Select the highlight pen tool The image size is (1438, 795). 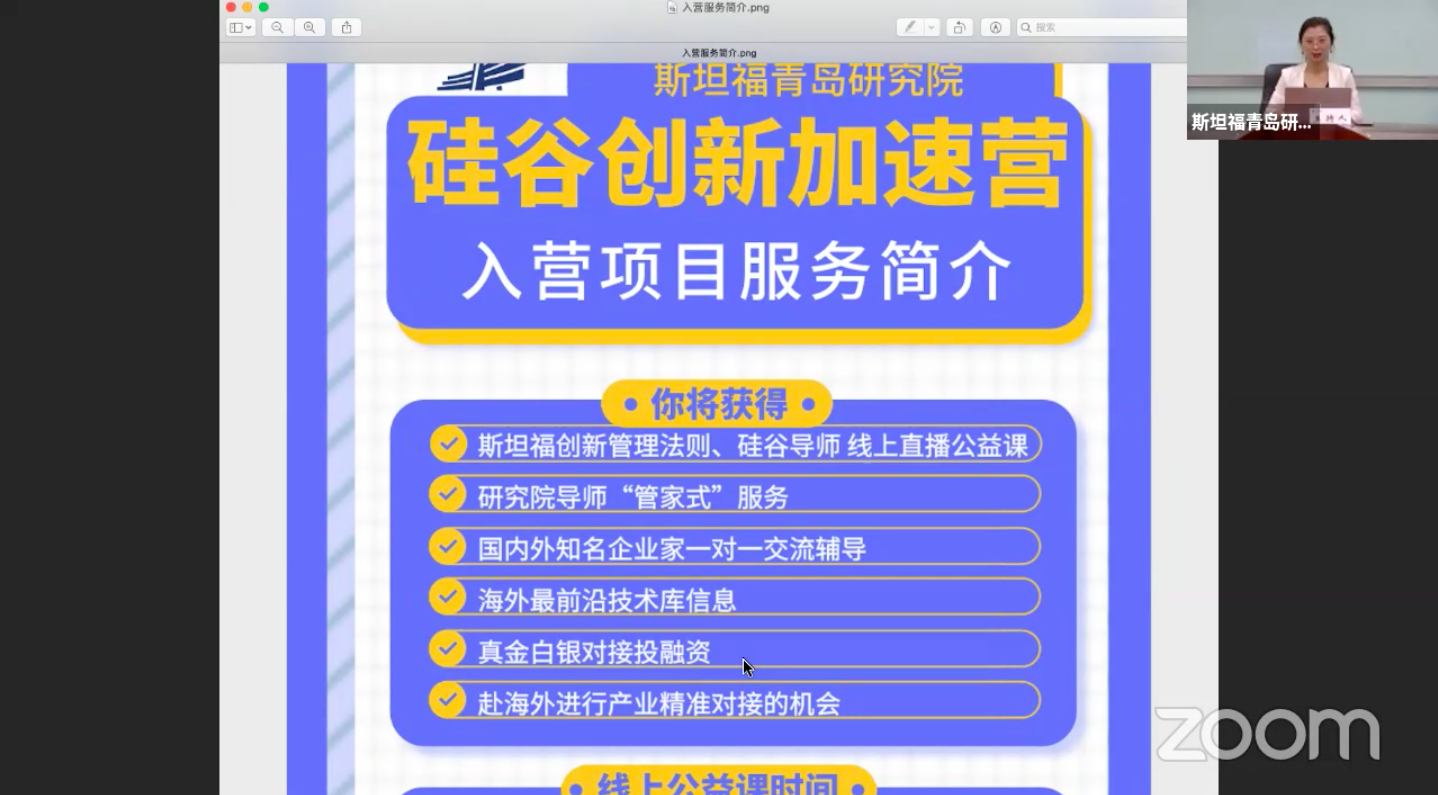(x=910, y=28)
